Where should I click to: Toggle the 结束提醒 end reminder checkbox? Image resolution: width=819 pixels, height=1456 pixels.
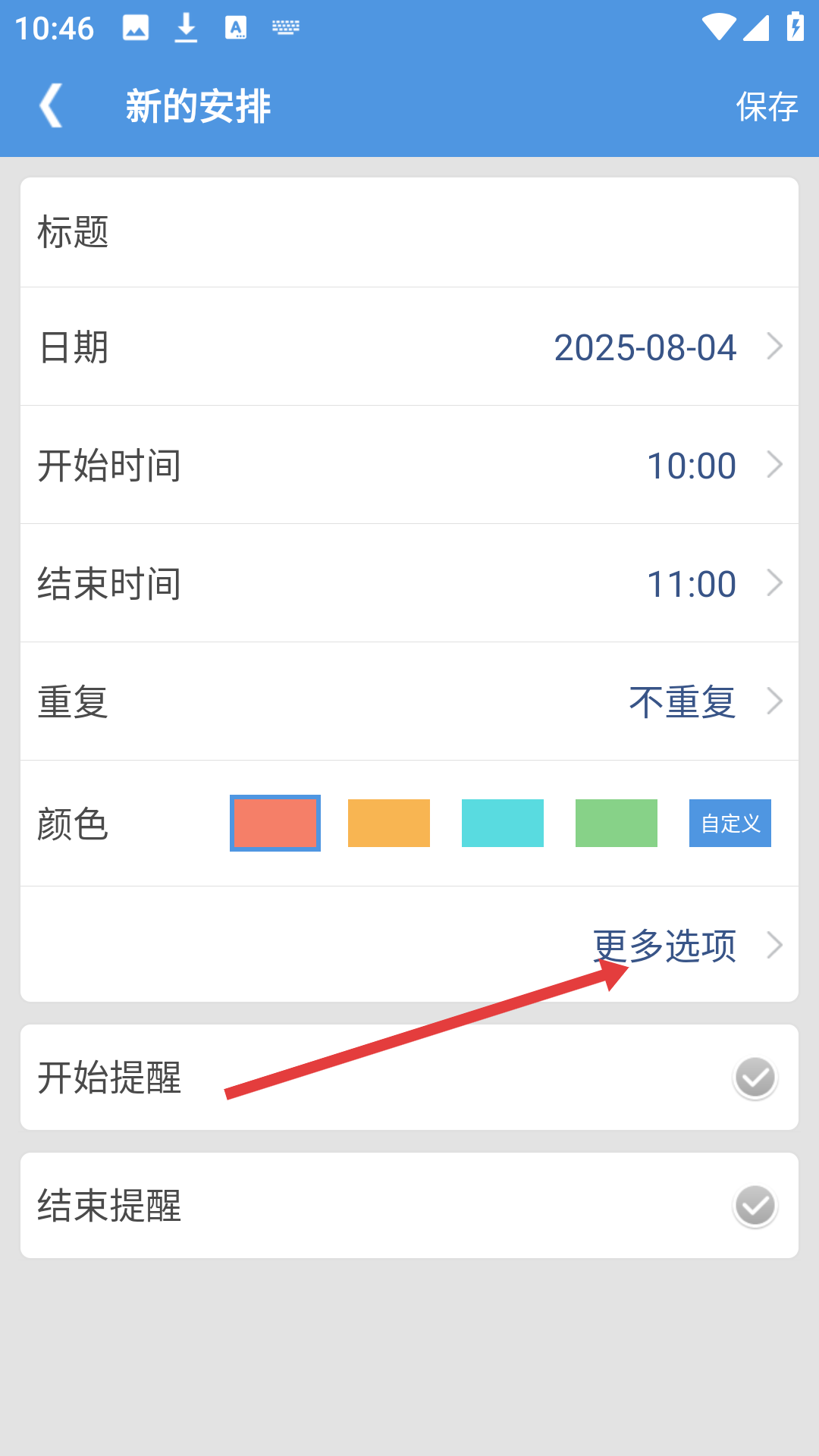click(x=755, y=1206)
